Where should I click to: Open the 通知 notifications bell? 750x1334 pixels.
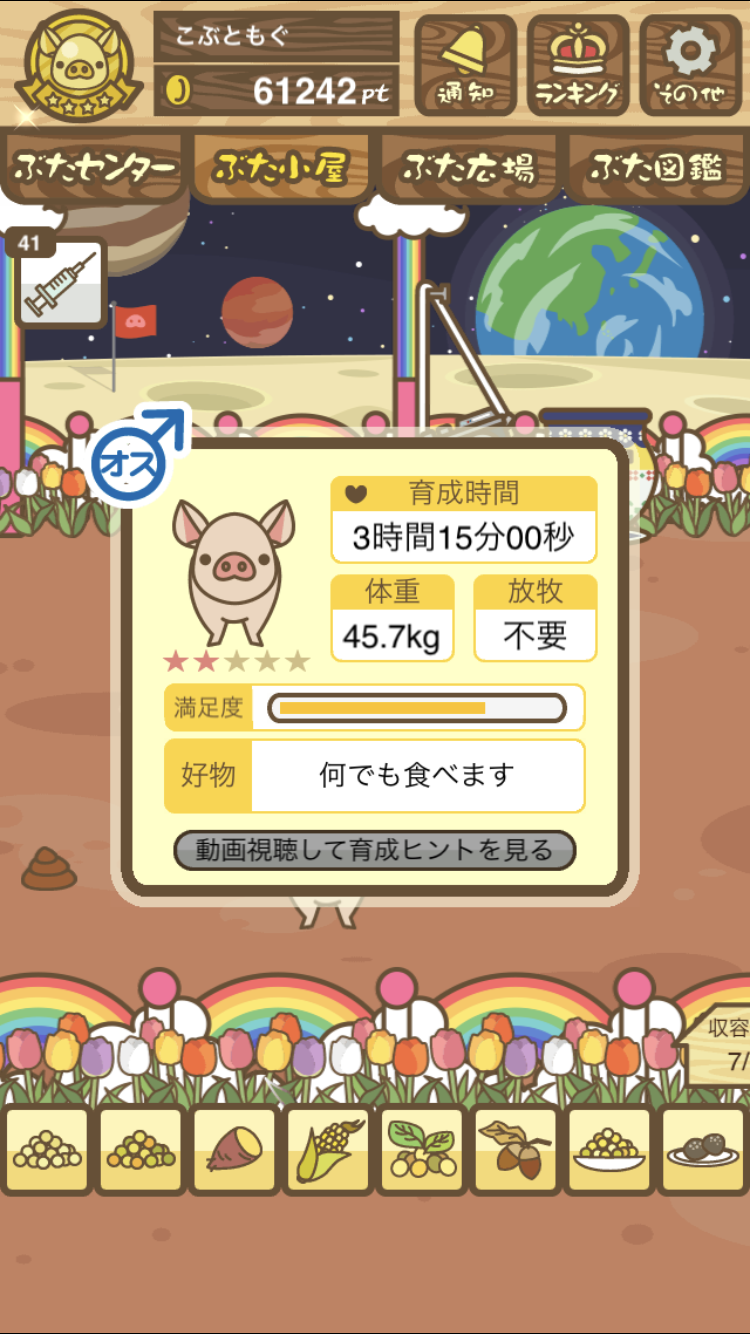point(465,65)
